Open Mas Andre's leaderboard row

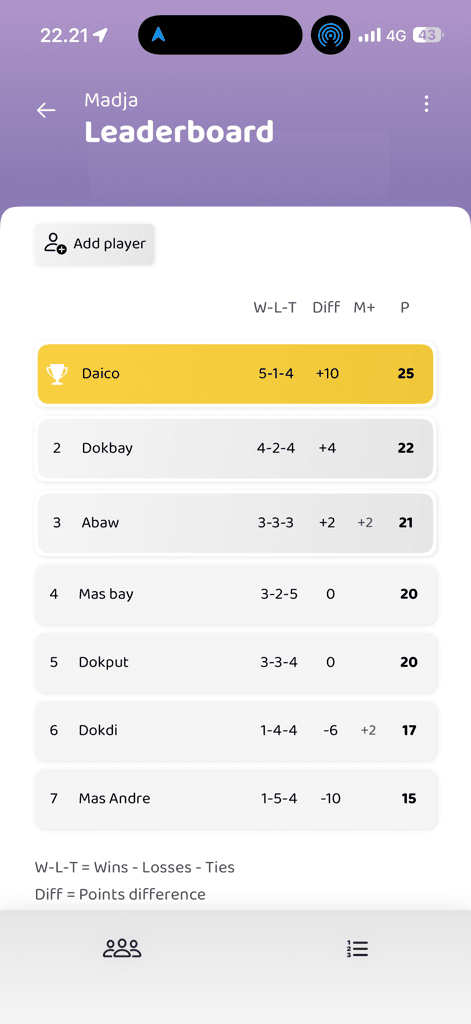point(235,799)
